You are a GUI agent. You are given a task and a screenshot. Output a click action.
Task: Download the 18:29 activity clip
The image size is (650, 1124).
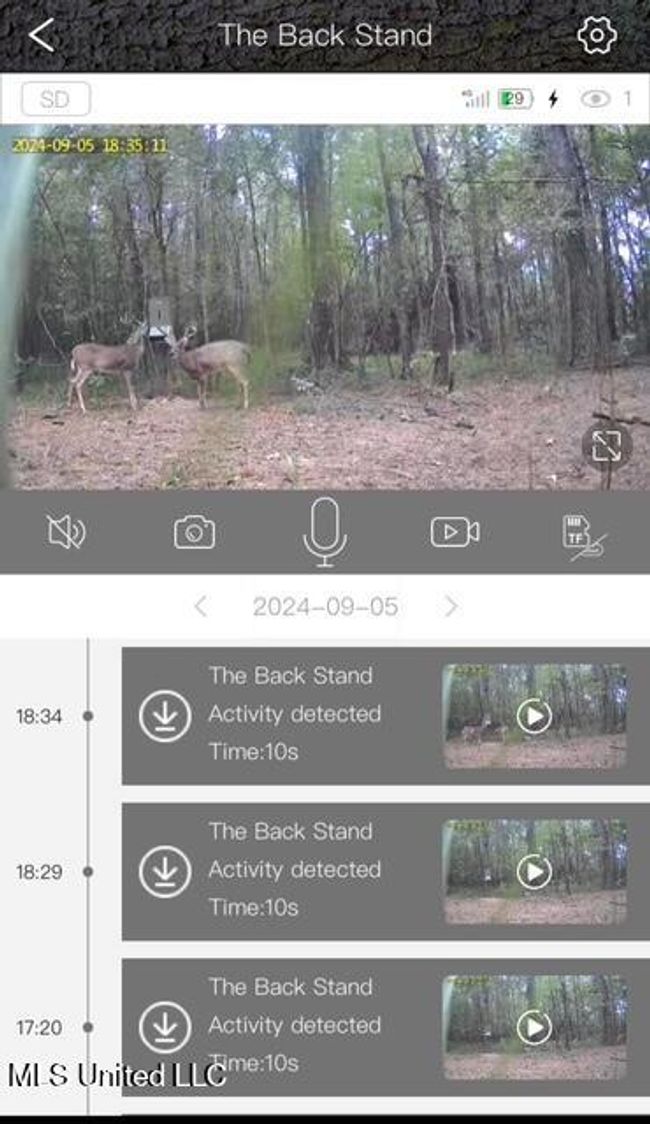tap(165, 871)
